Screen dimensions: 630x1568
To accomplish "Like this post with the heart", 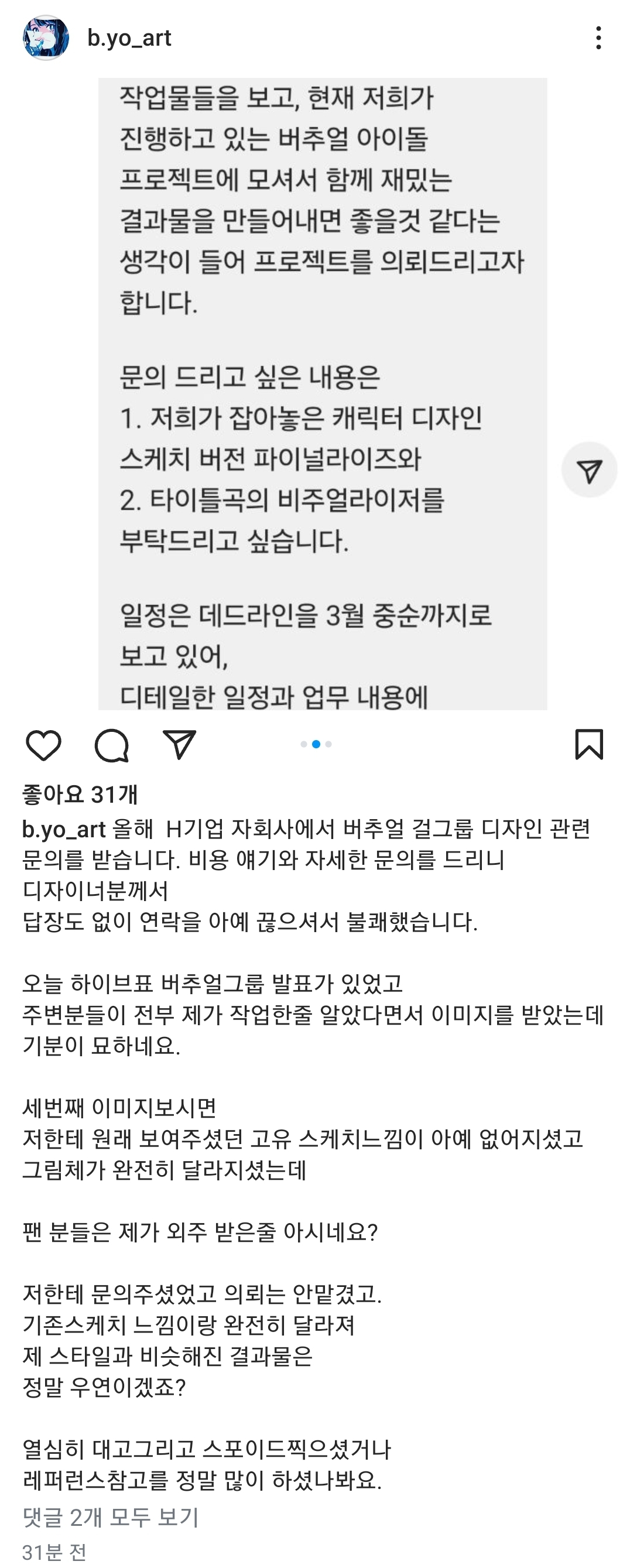I will [43, 744].
